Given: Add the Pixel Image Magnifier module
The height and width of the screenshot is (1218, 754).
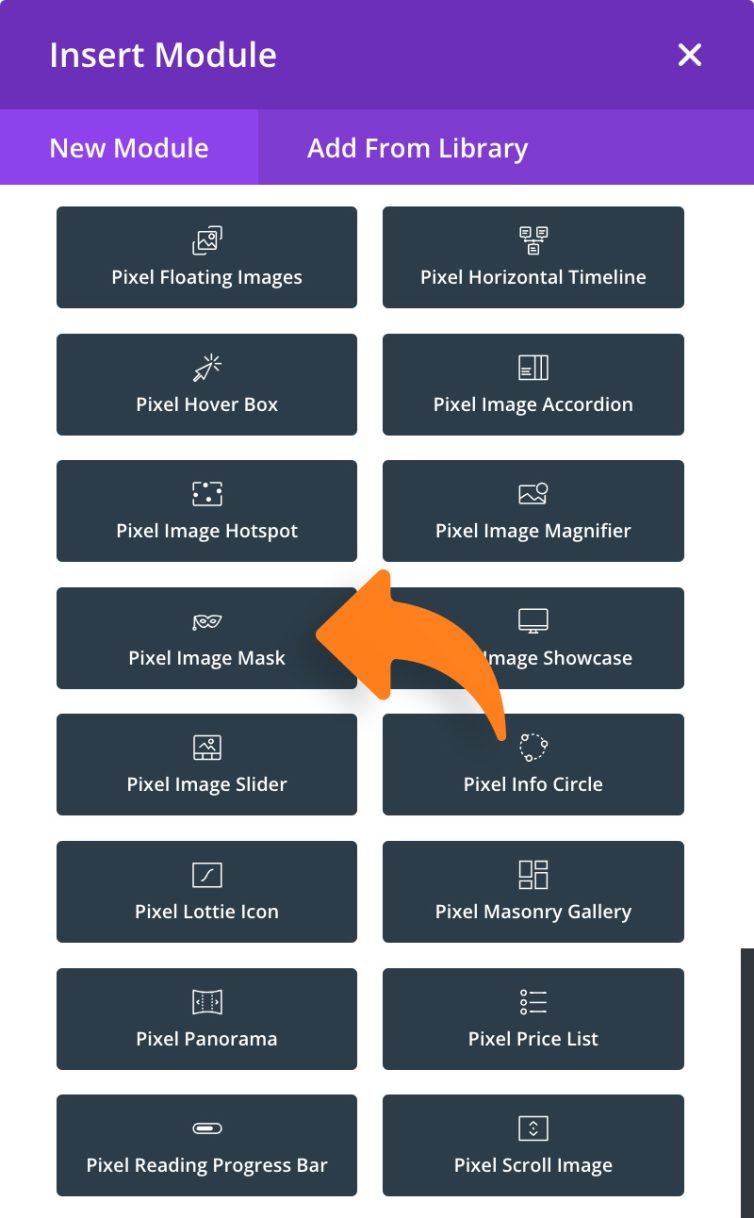Looking at the screenshot, I should click(x=533, y=511).
